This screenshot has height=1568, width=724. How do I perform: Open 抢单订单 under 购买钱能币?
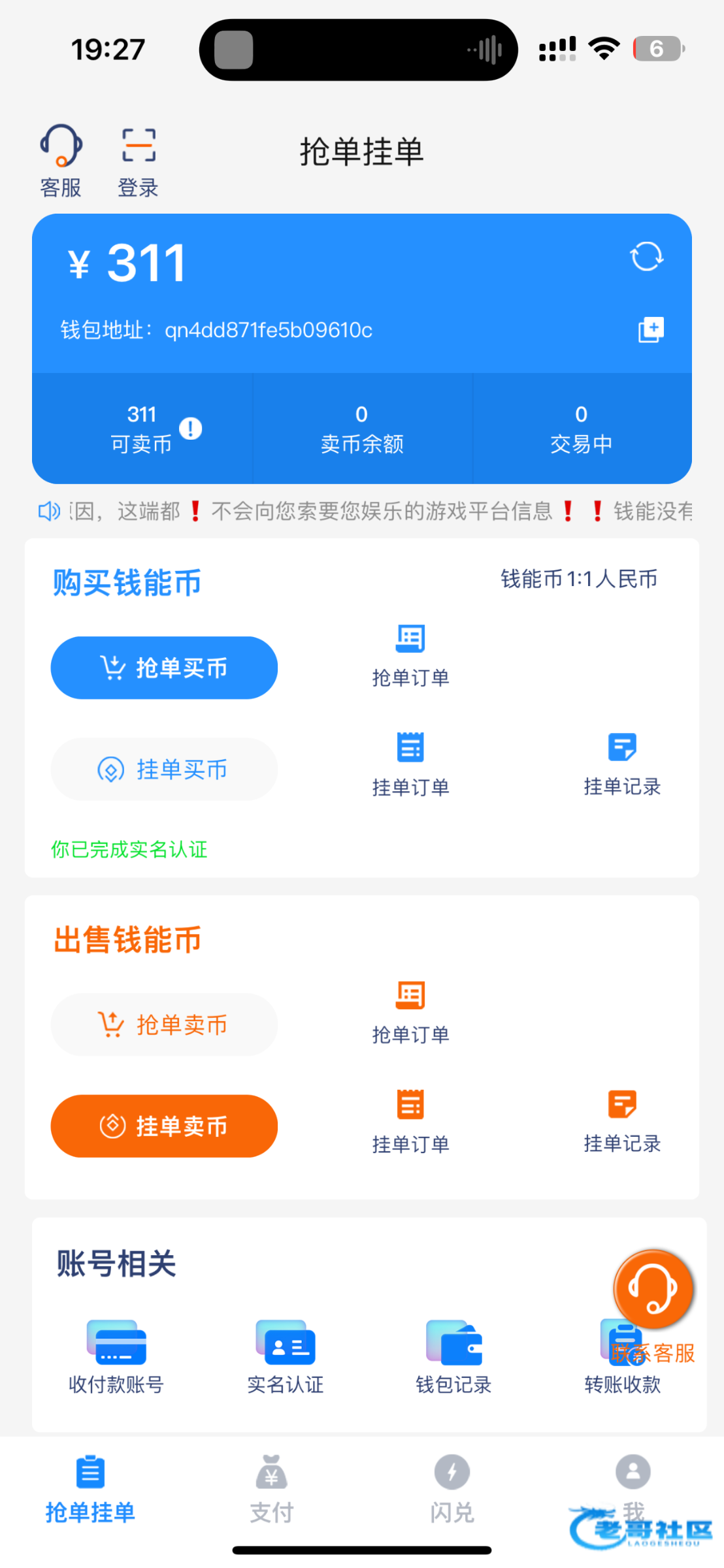[410, 656]
